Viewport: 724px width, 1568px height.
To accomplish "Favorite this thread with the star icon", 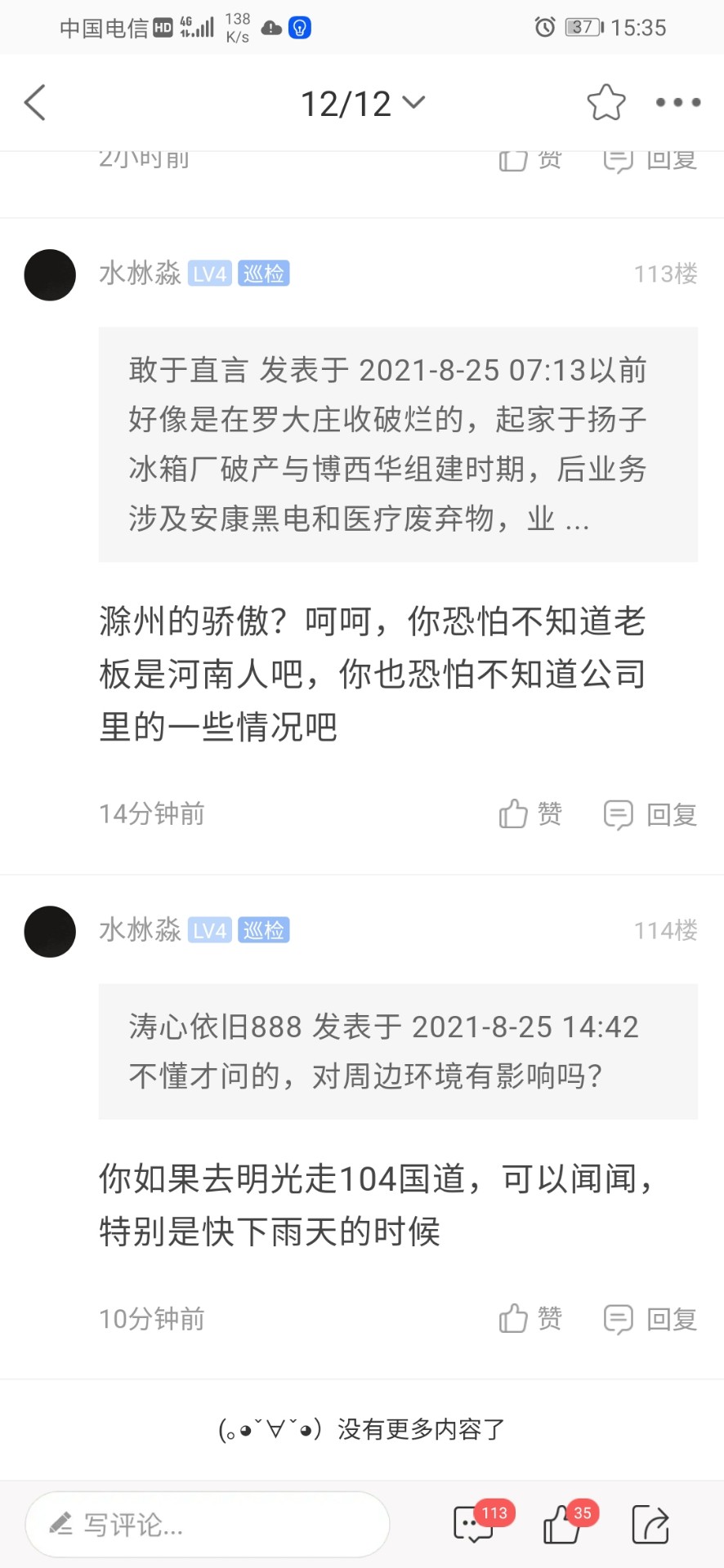I will pyautogui.click(x=606, y=103).
